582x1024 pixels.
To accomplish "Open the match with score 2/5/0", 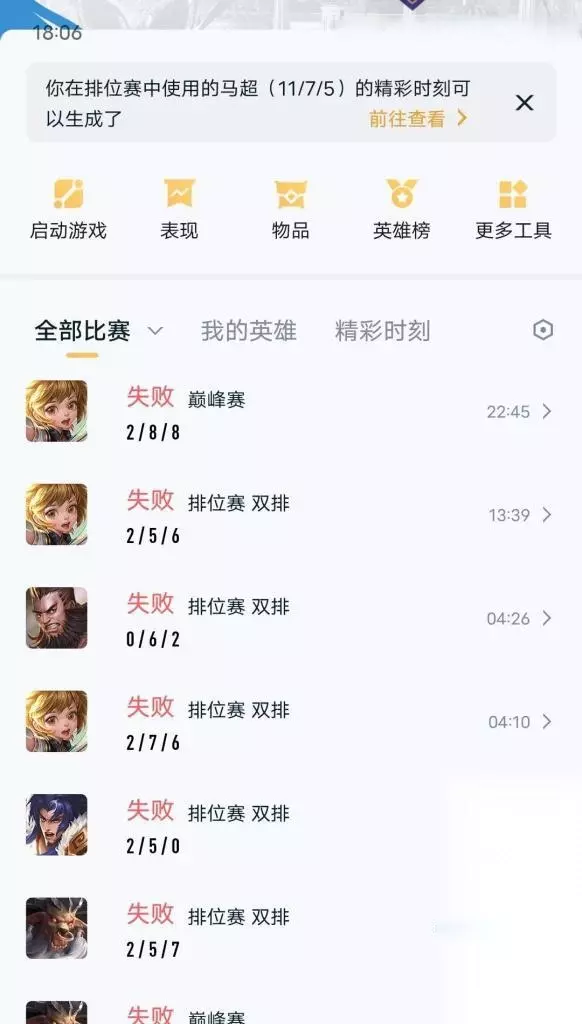I will coord(291,825).
